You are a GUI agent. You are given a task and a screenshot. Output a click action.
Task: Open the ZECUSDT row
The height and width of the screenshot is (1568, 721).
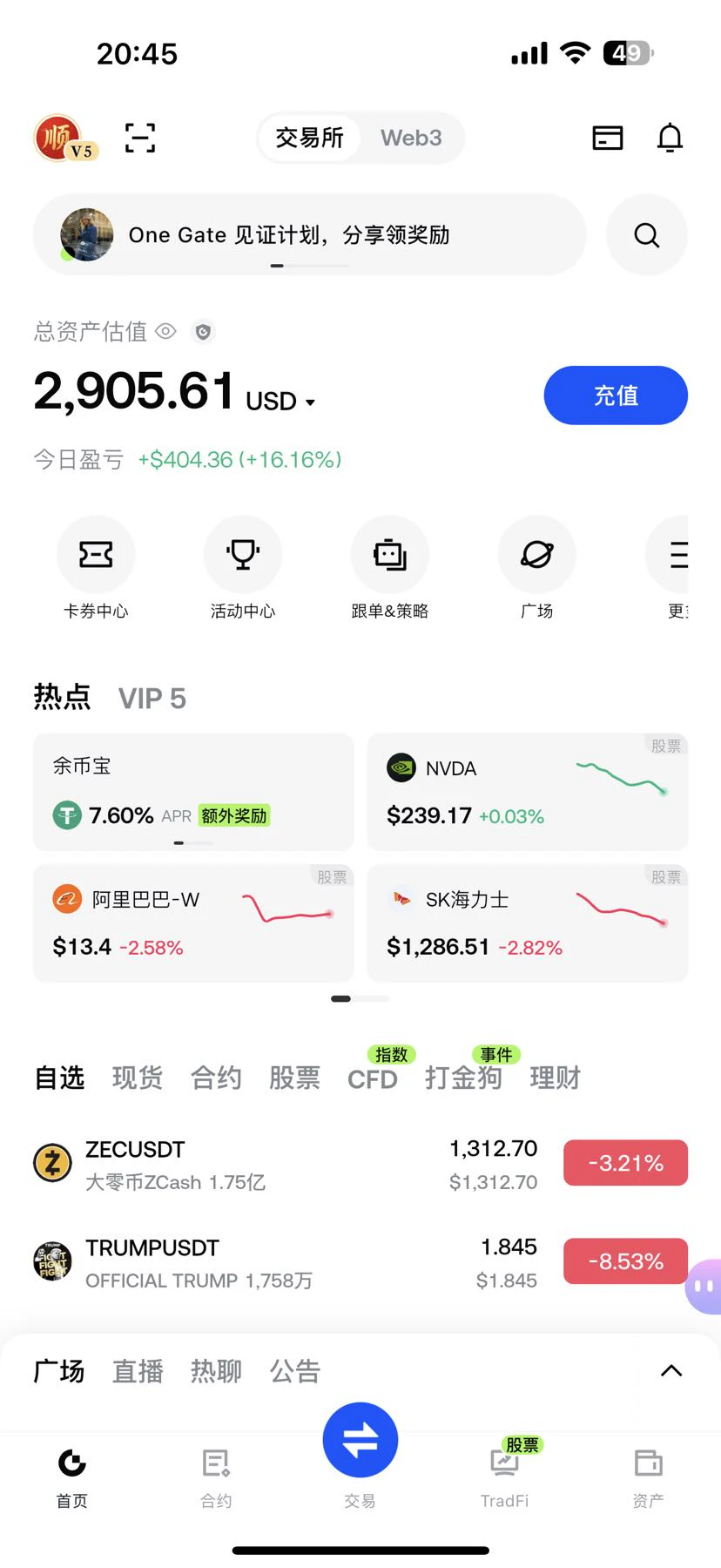point(360,1164)
